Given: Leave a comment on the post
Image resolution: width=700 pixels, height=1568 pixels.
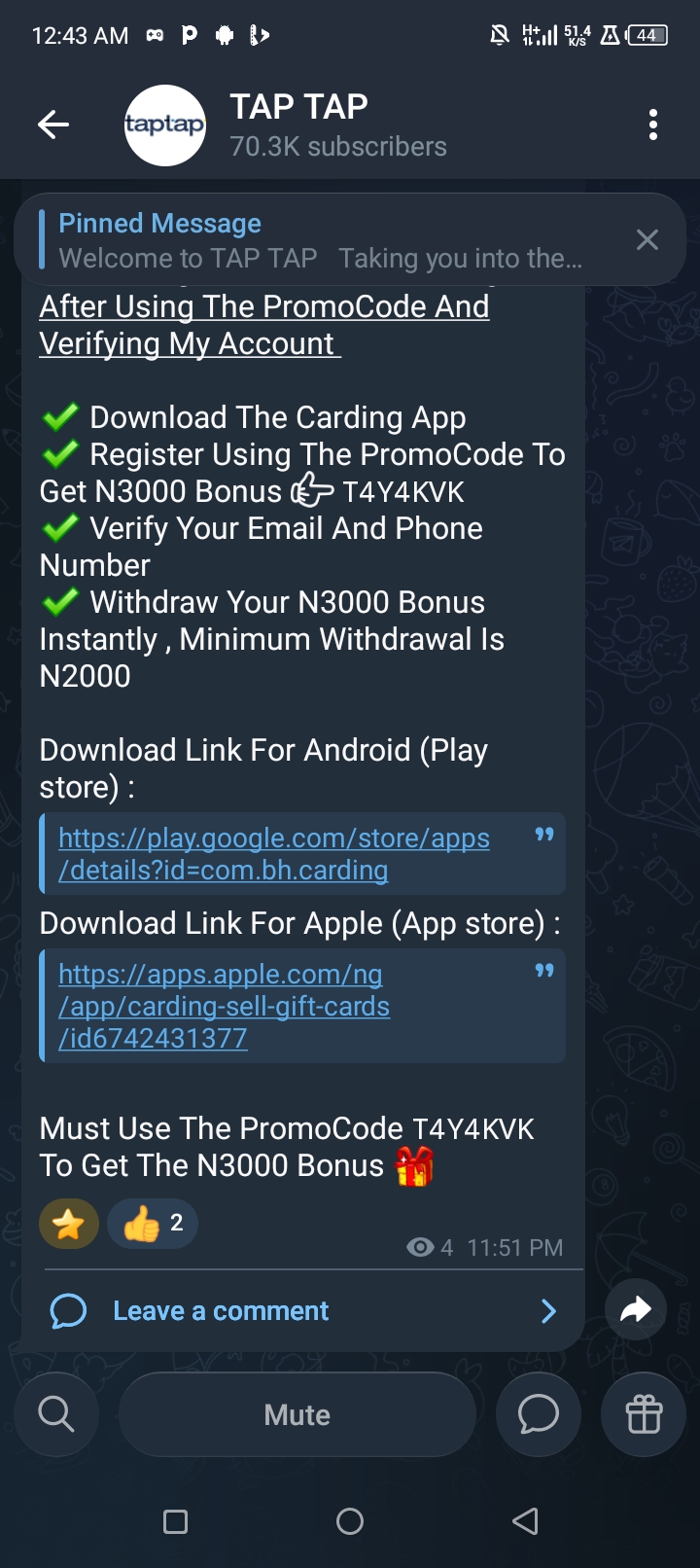Looking at the screenshot, I should (221, 1311).
